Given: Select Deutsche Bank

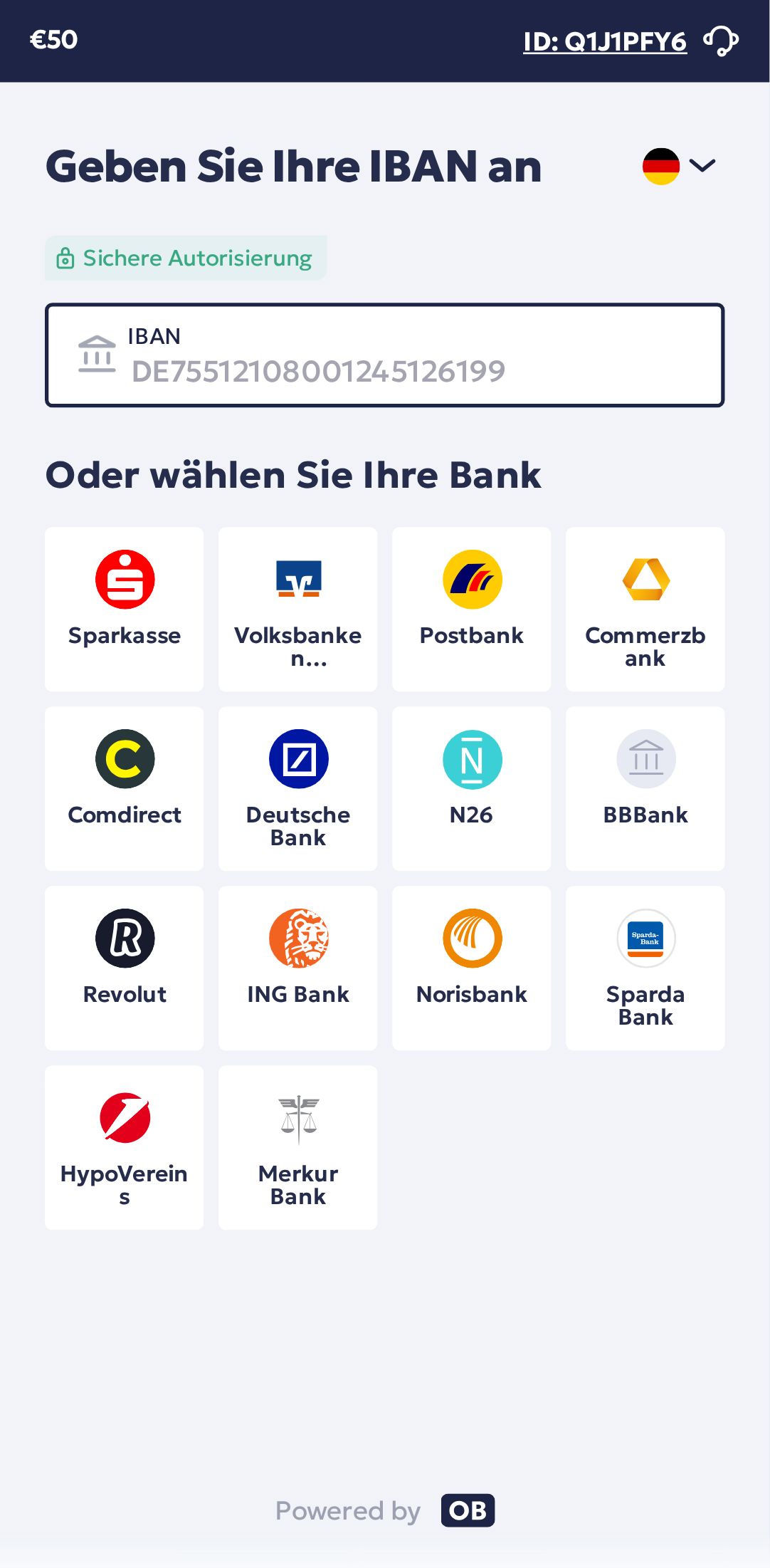Looking at the screenshot, I should tap(298, 788).
